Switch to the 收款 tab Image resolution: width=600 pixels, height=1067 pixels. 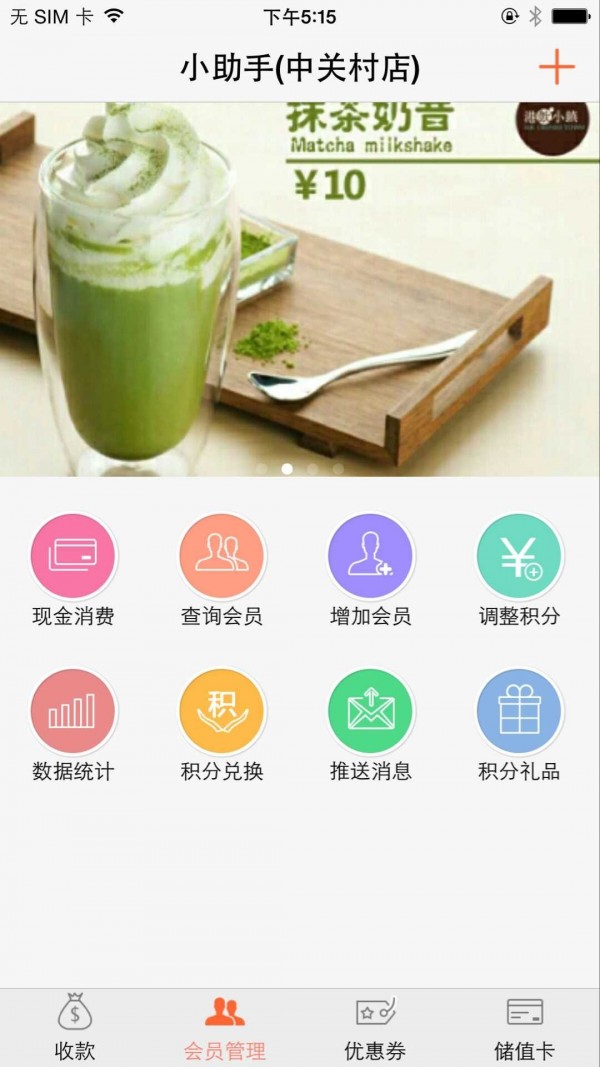[x=75, y=1028]
